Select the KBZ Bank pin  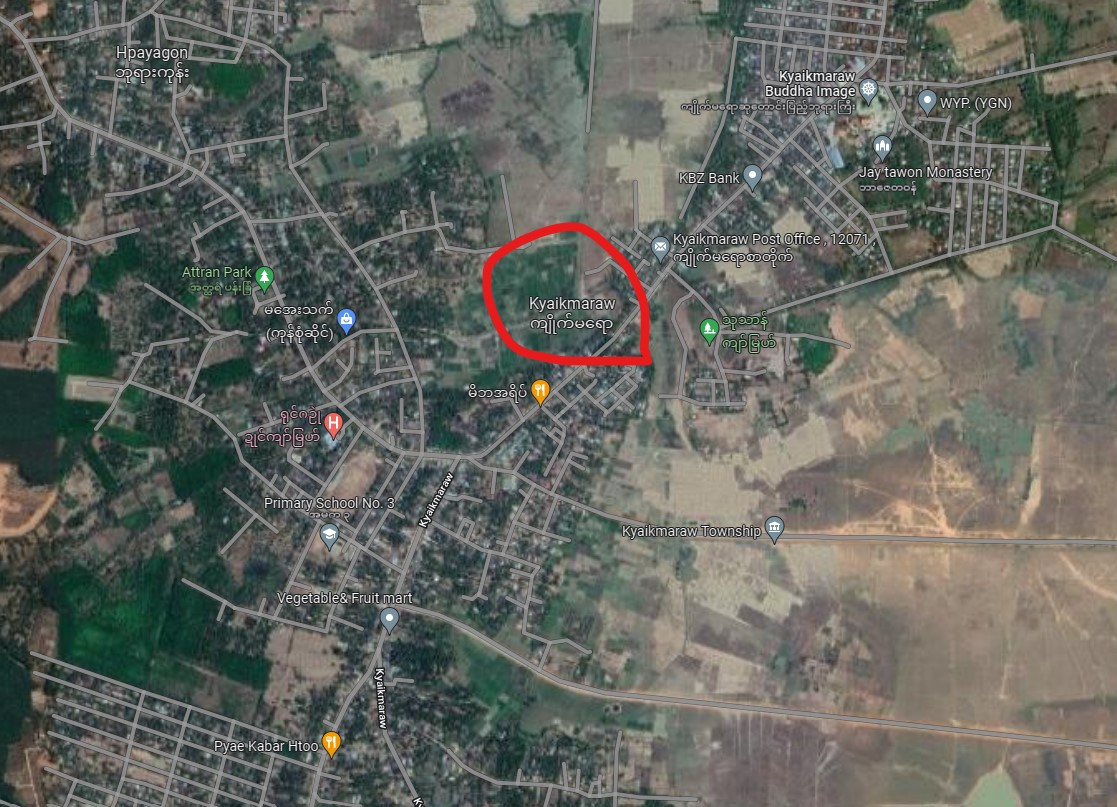[753, 179]
